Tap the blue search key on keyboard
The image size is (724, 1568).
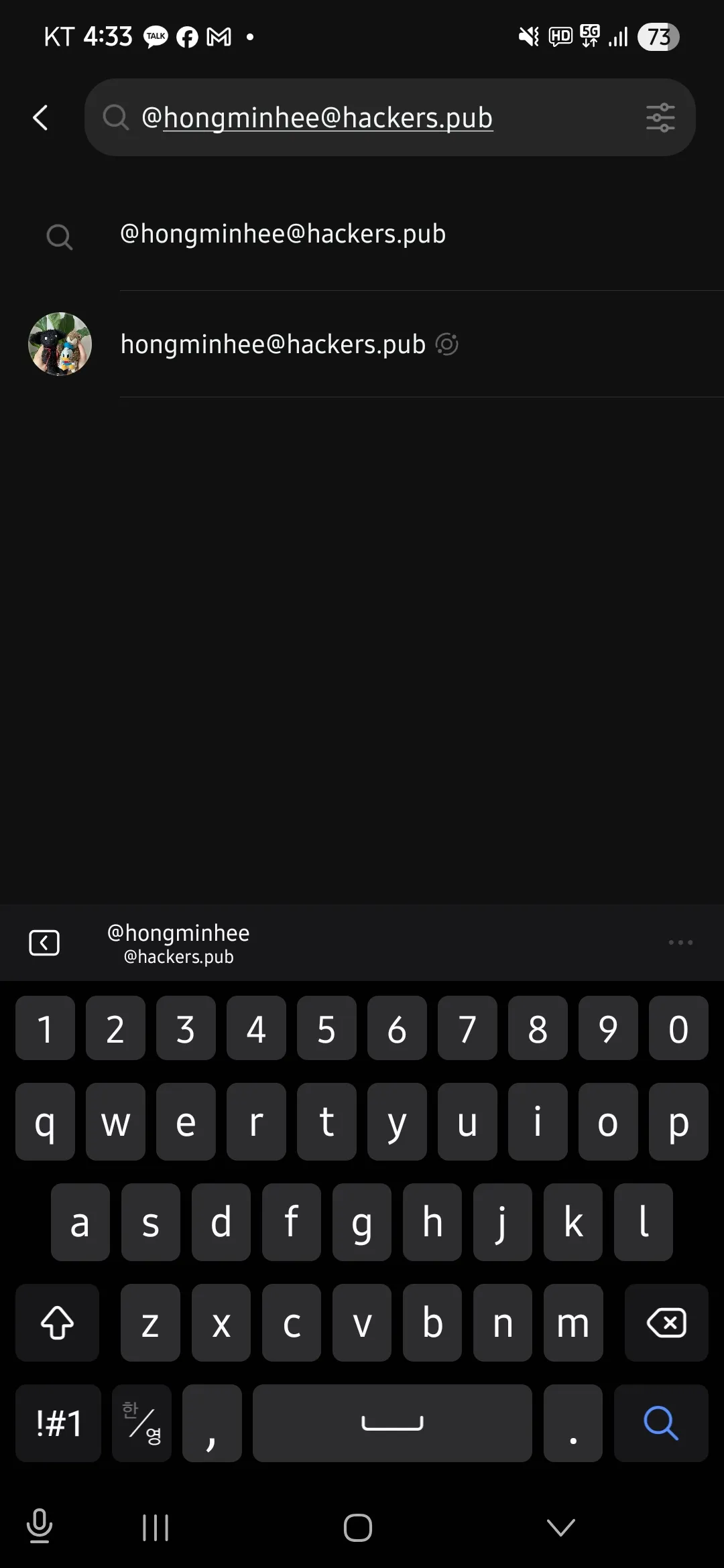(x=660, y=1423)
